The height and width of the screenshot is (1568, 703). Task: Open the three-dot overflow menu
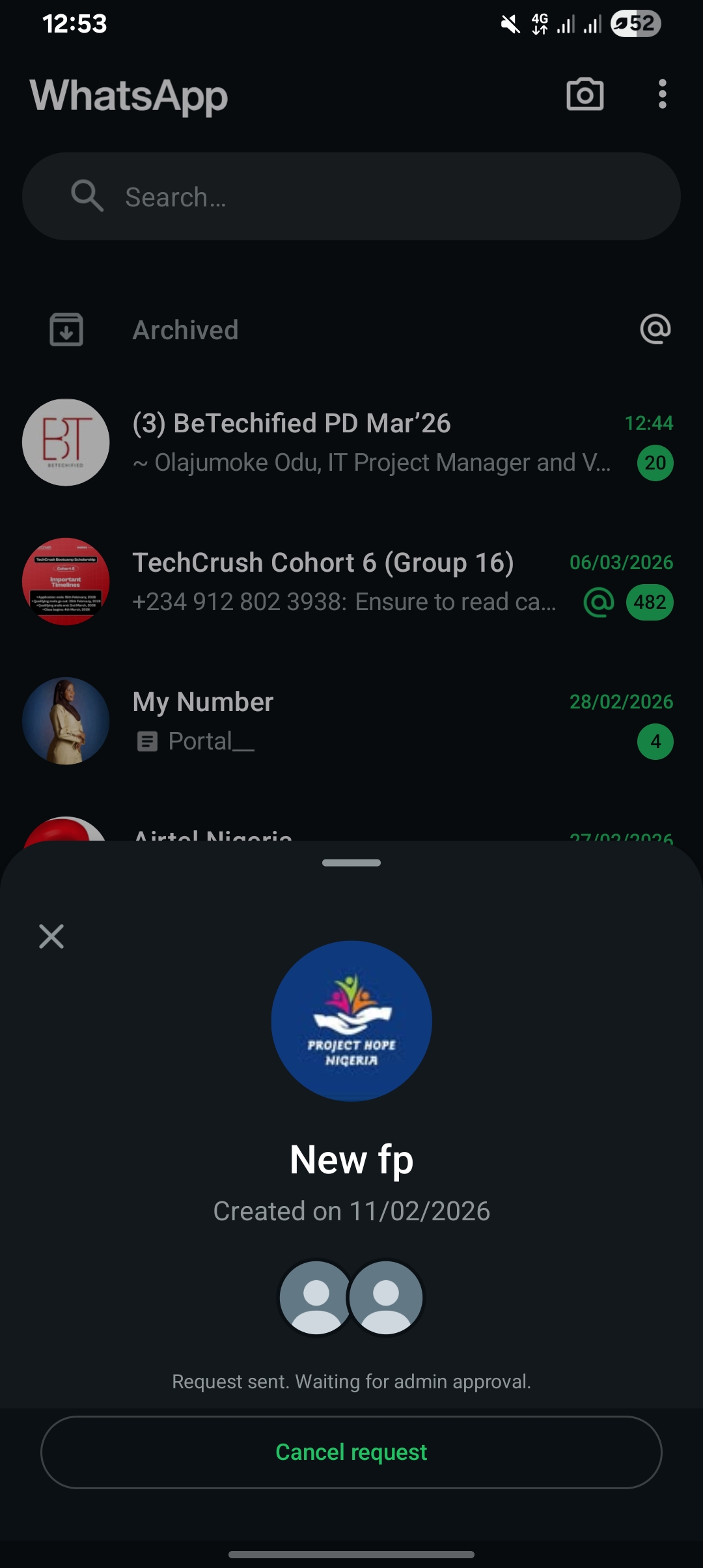pyautogui.click(x=662, y=95)
